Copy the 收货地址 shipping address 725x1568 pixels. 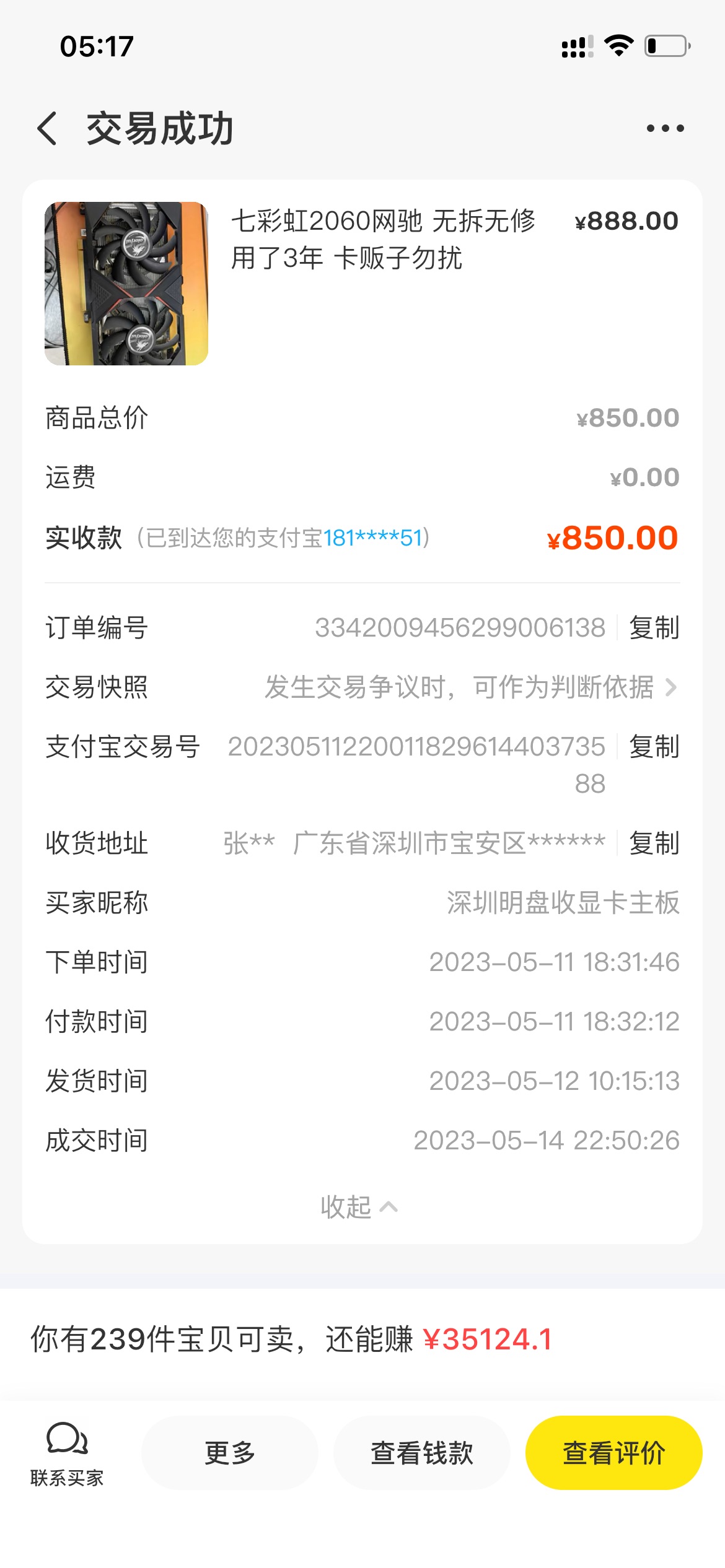[x=654, y=843]
